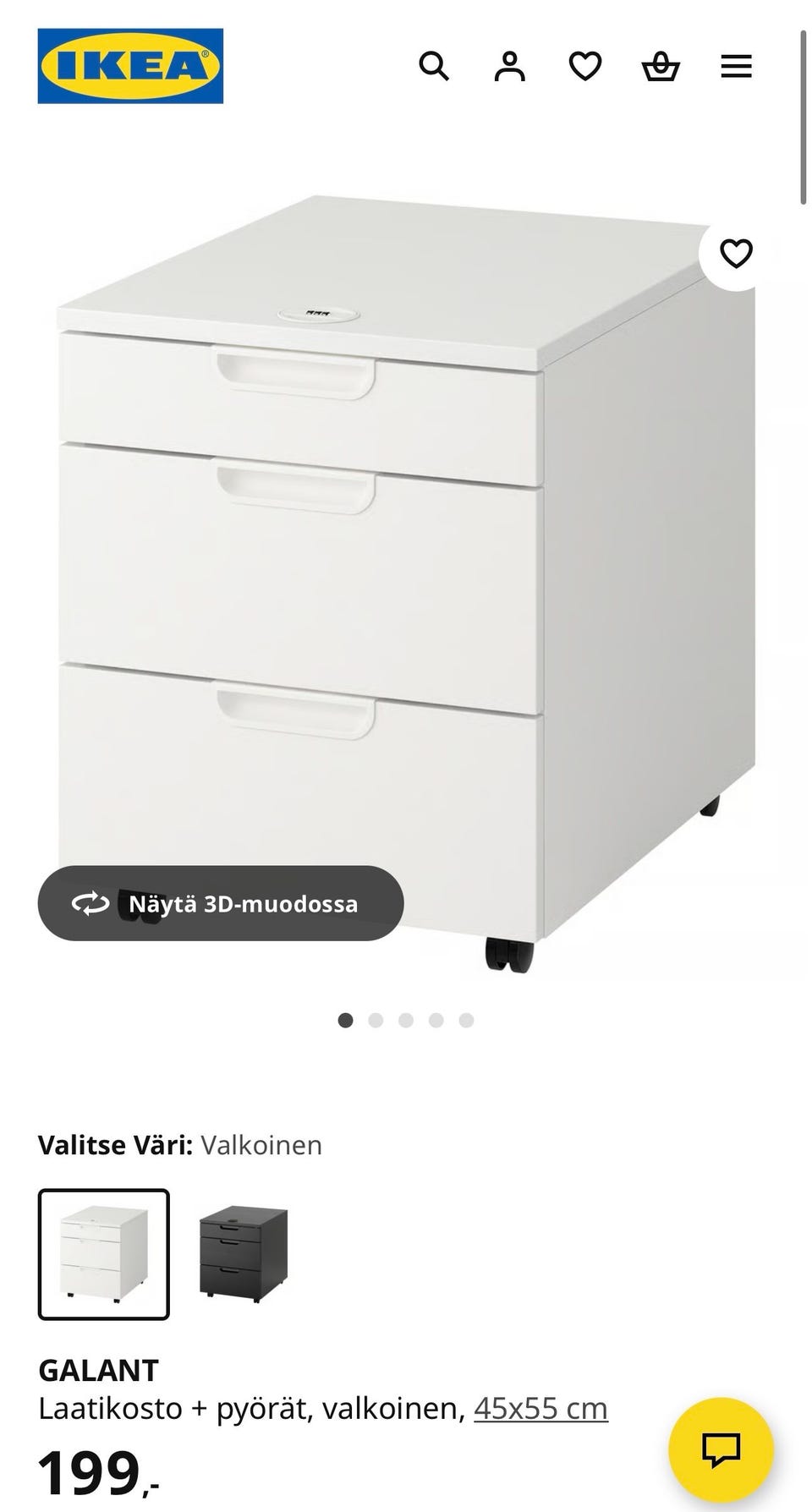Image resolution: width=812 pixels, height=1512 pixels.
Task: Click the IKEA logo
Action: 130,63
